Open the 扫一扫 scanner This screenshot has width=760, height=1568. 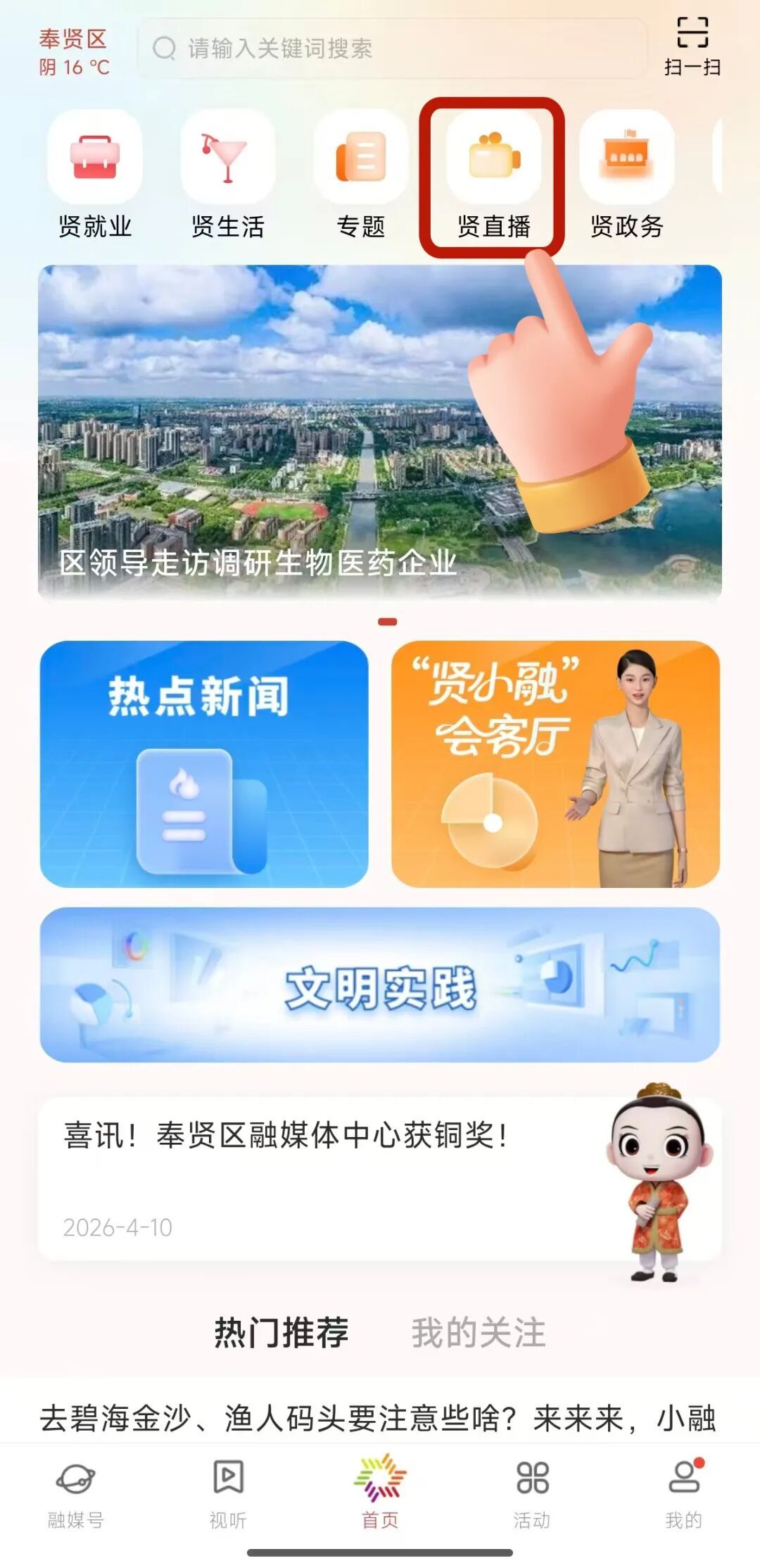pos(692,46)
